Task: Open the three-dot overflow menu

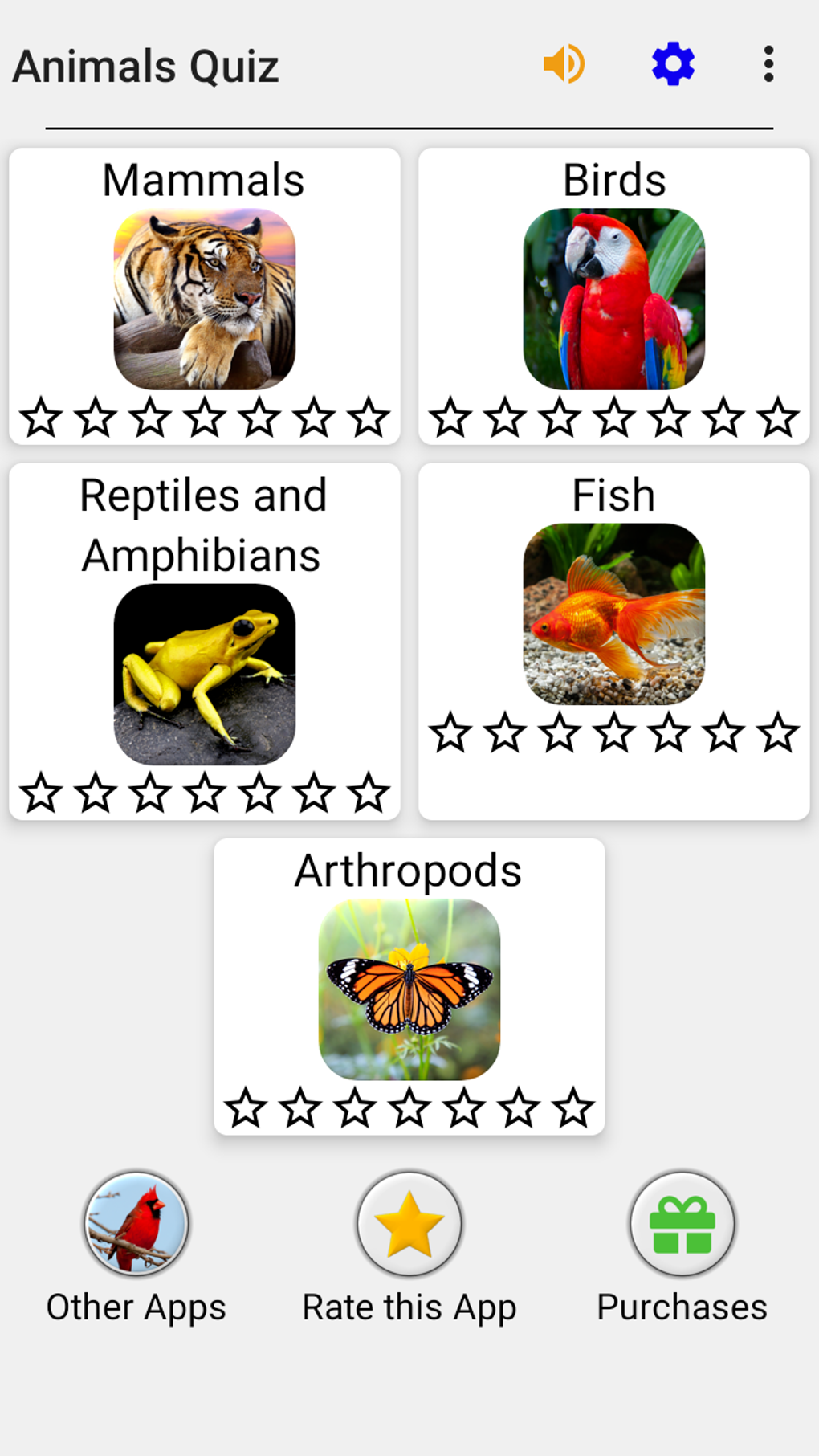Action: pyautogui.click(x=767, y=64)
